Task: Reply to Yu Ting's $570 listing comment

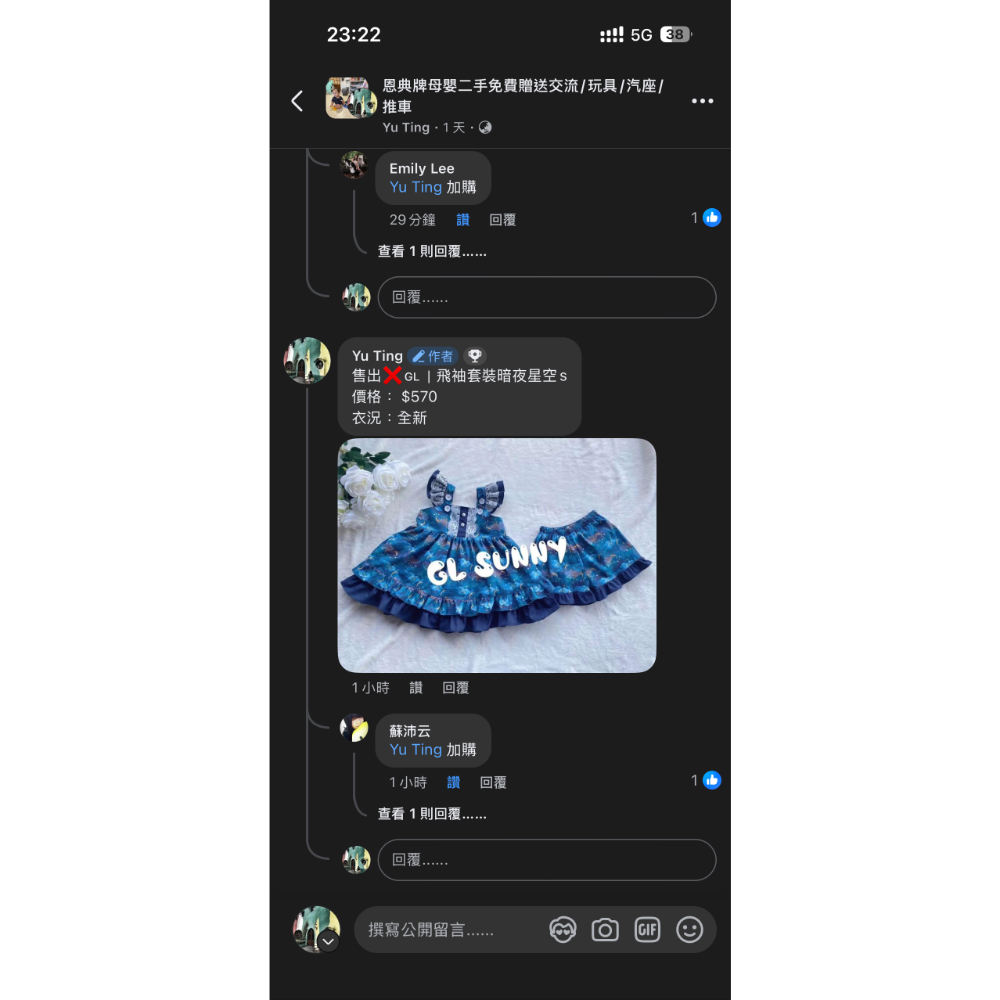Action: pos(456,688)
